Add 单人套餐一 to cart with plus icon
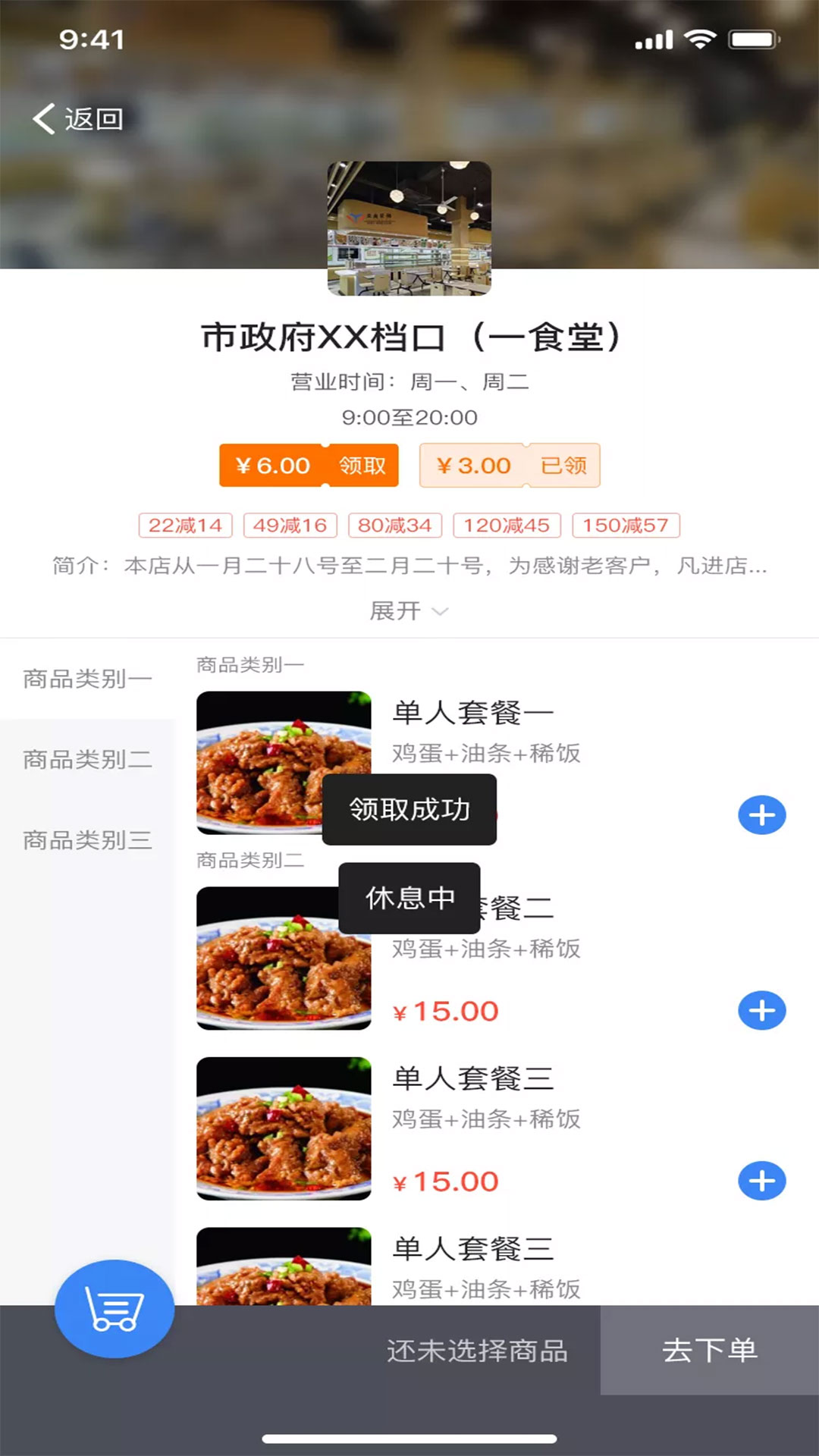 (x=763, y=815)
